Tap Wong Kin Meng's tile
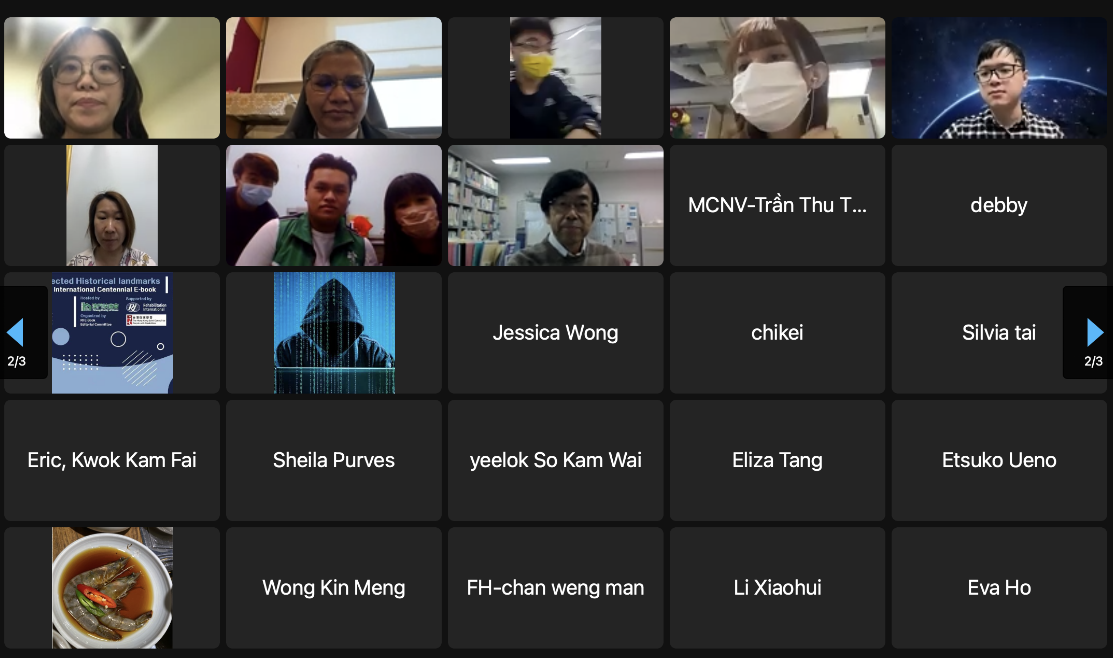The width and height of the screenshot is (1113, 658). pos(334,587)
